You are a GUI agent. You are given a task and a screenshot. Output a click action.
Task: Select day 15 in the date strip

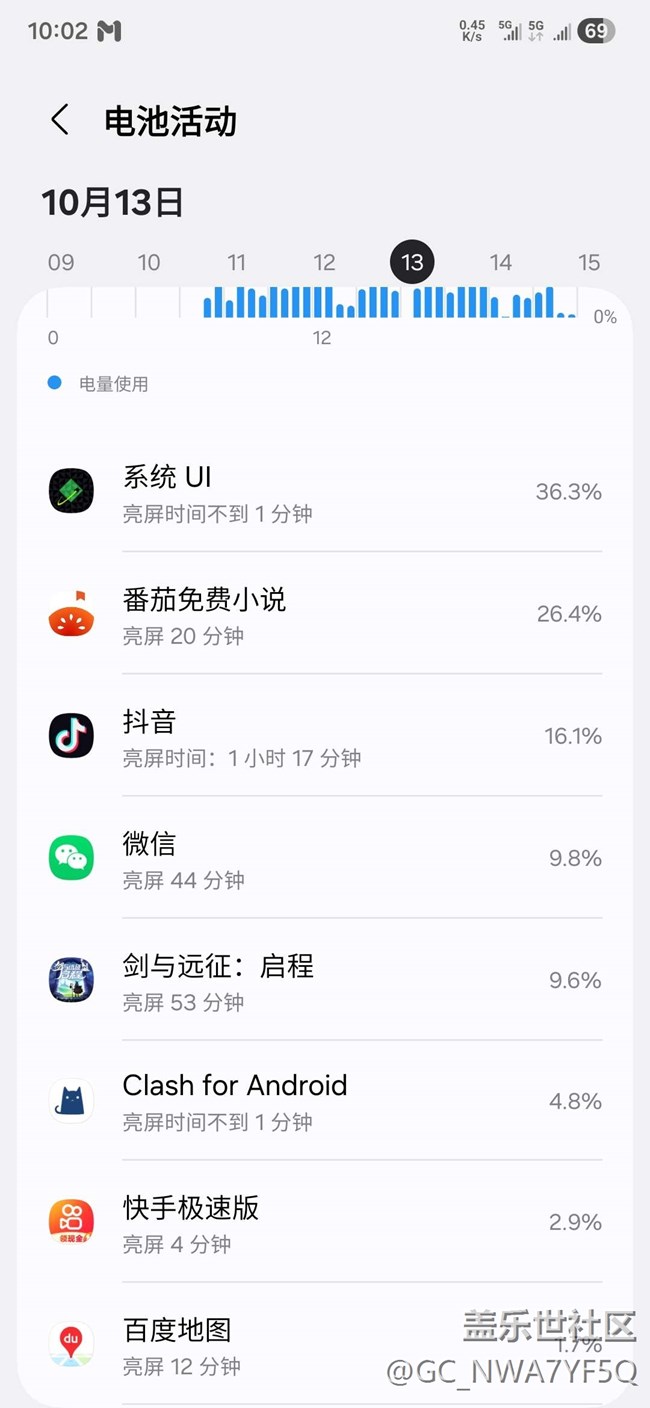[589, 263]
